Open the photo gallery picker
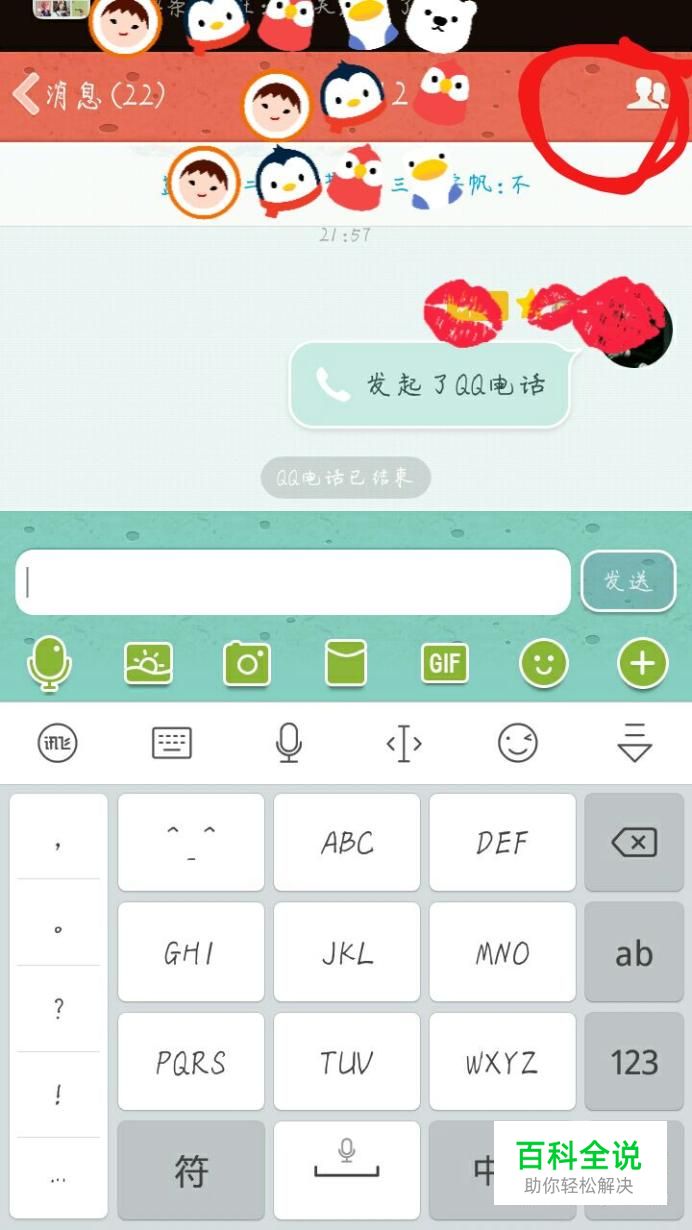The height and width of the screenshot is (1230, 692). coord(148,663)
